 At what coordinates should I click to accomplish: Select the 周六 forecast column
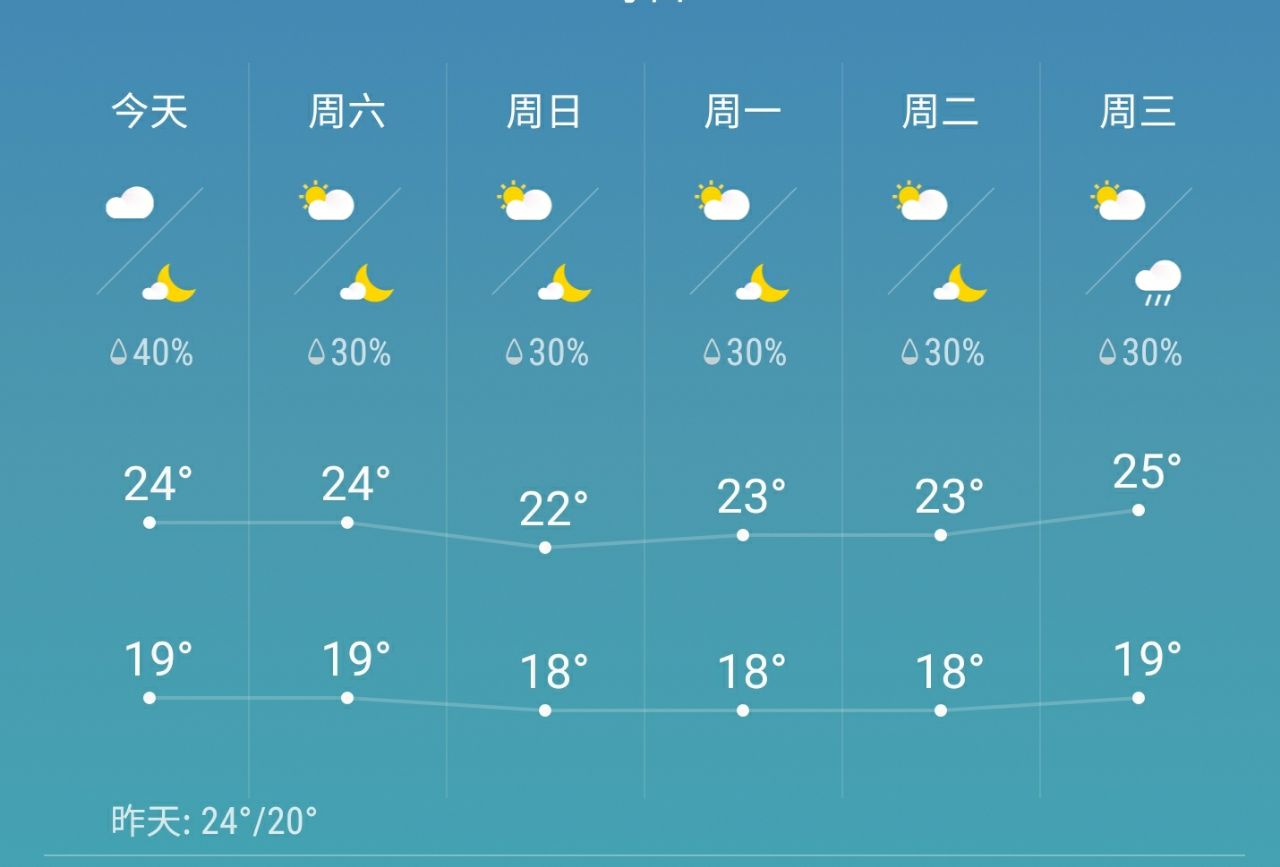(x=347, y=112)
